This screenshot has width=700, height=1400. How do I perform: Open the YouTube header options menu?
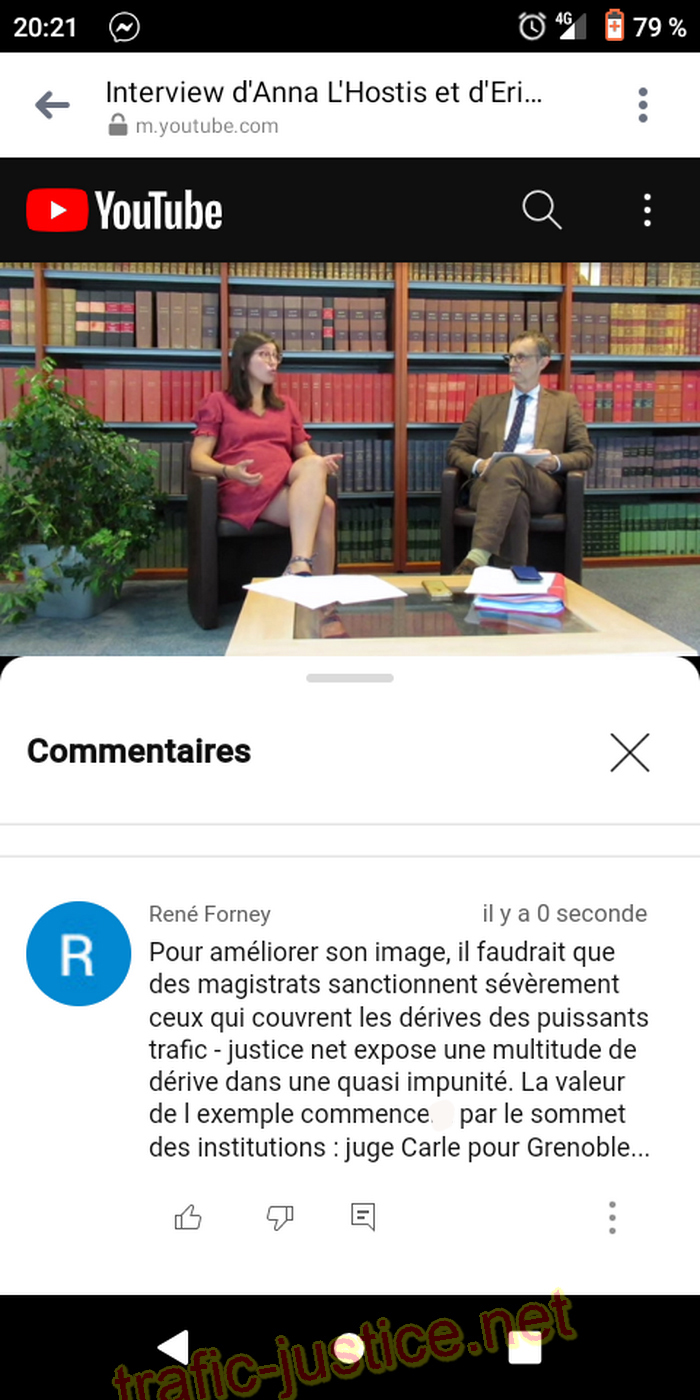(x=647, y=210)
